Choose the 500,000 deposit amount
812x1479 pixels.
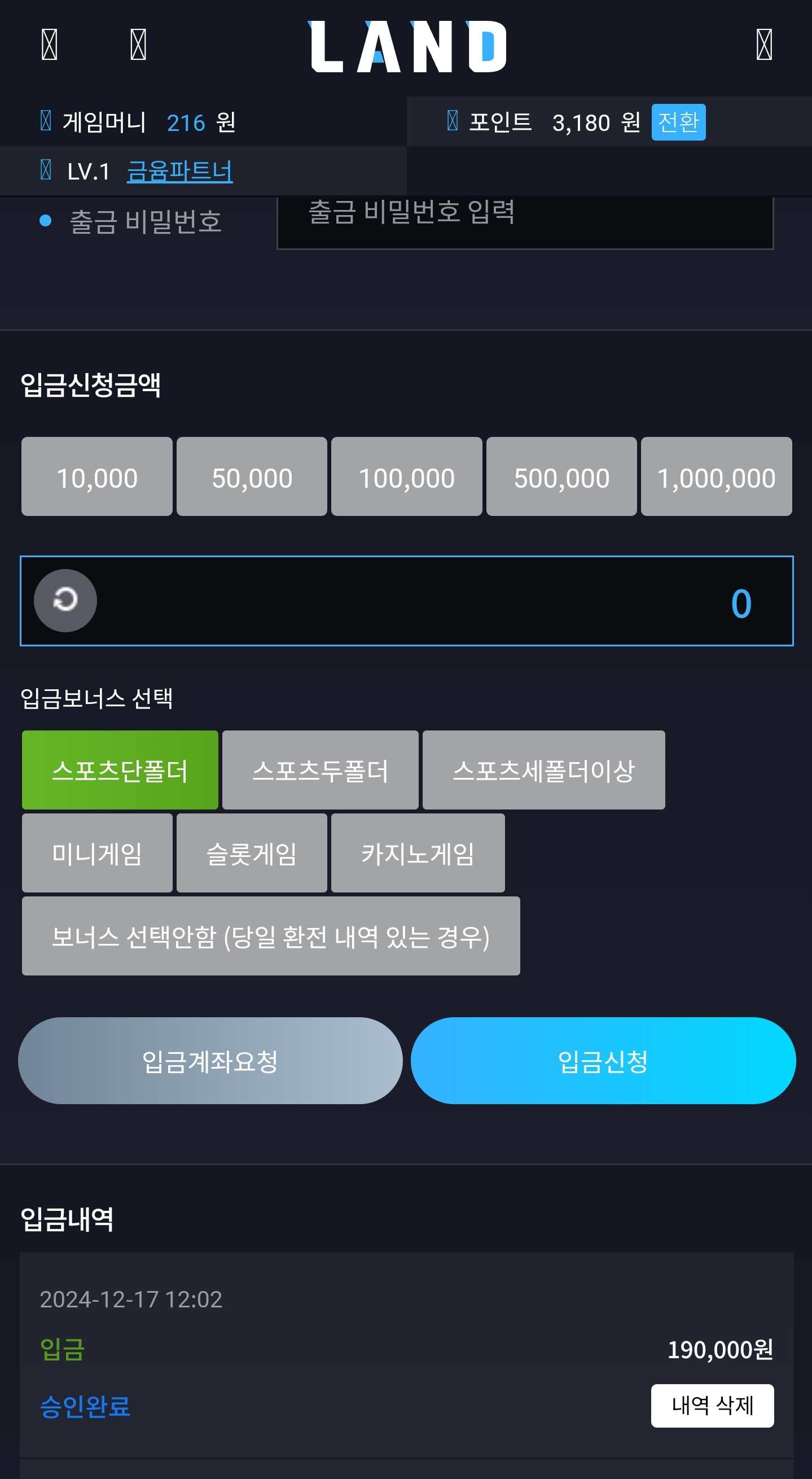pyautogui.click(x=562, y=476)
